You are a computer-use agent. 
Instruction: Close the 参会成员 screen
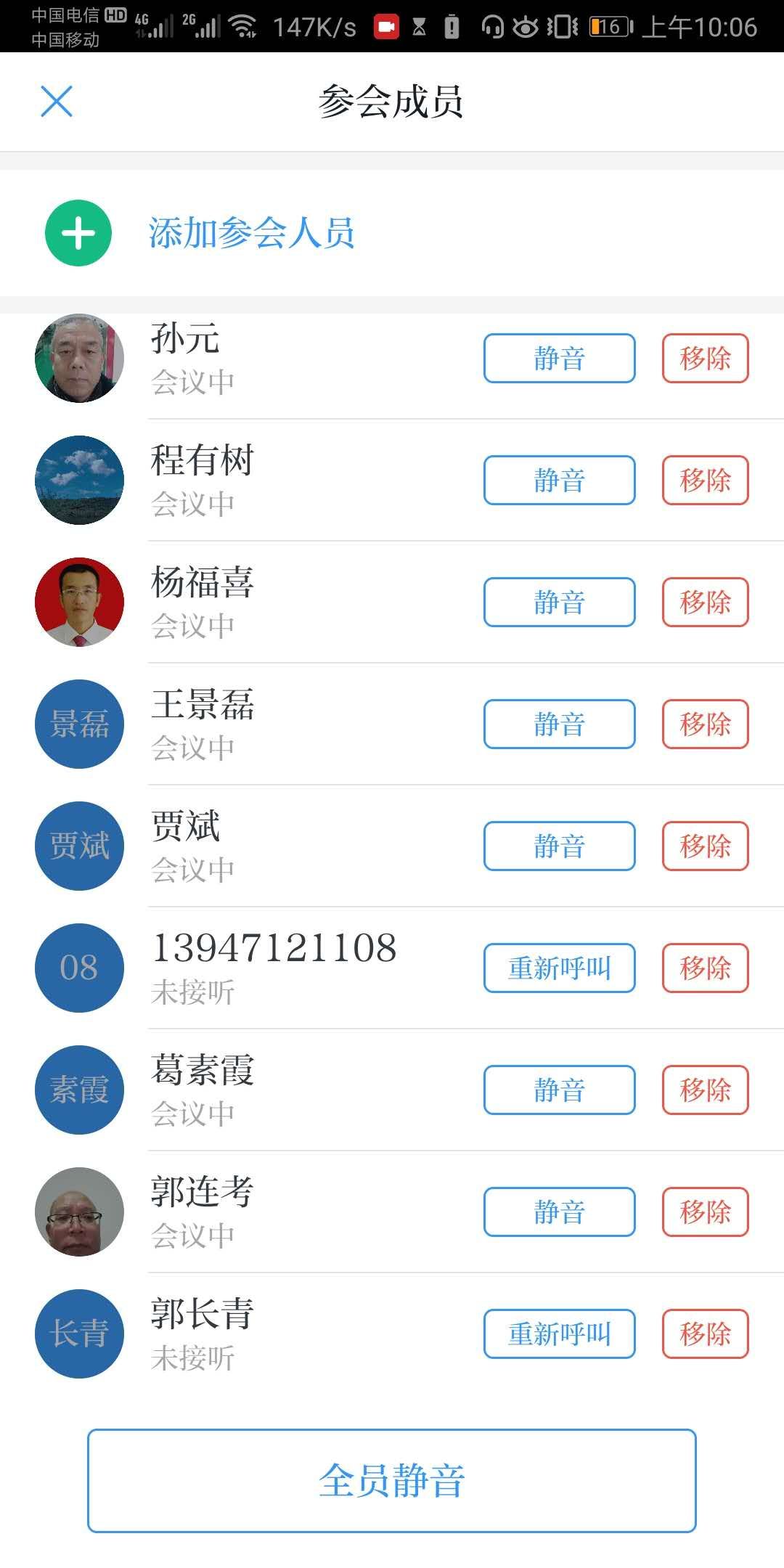click(57, 101)
